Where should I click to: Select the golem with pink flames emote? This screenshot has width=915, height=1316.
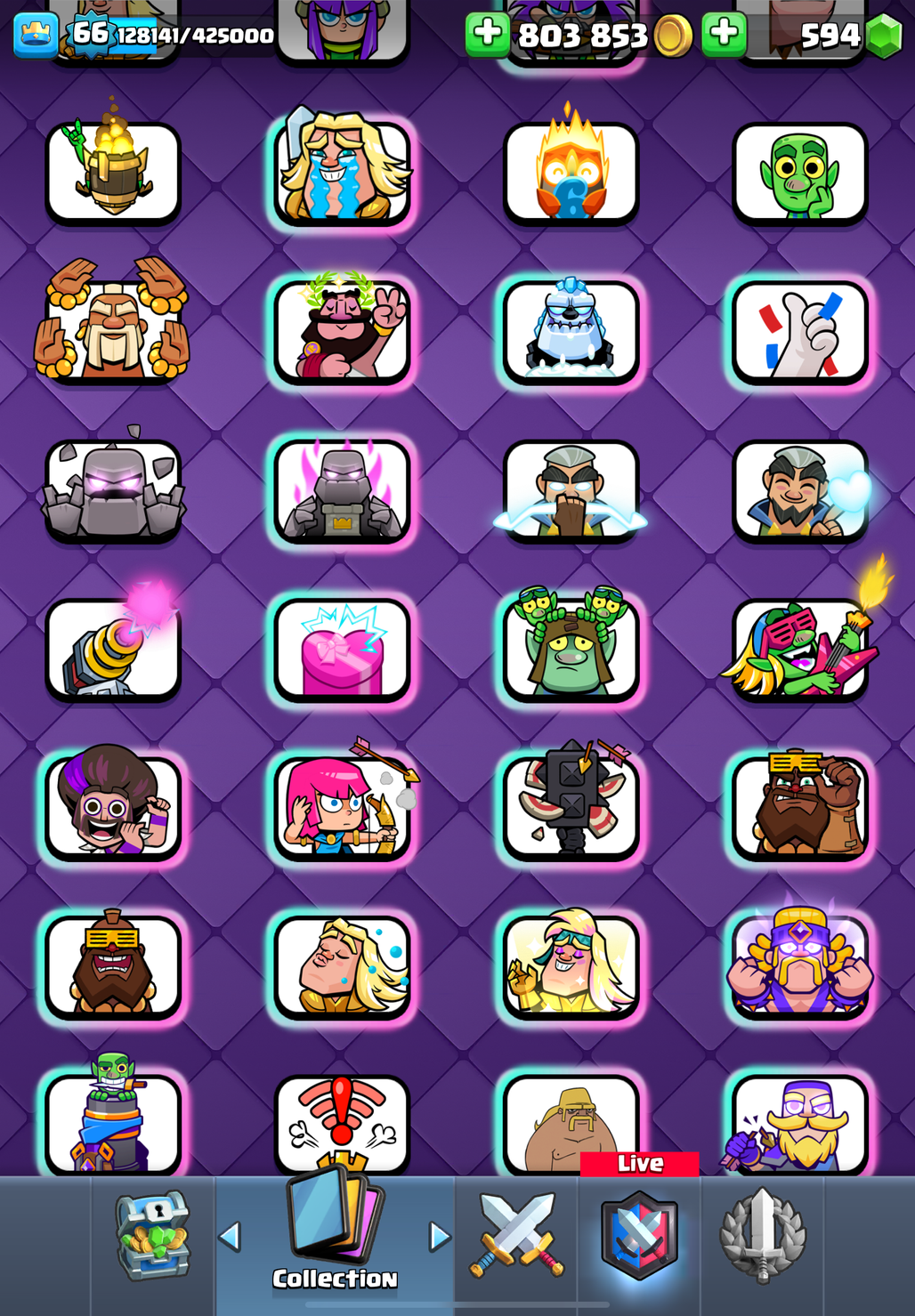(342, 491)
